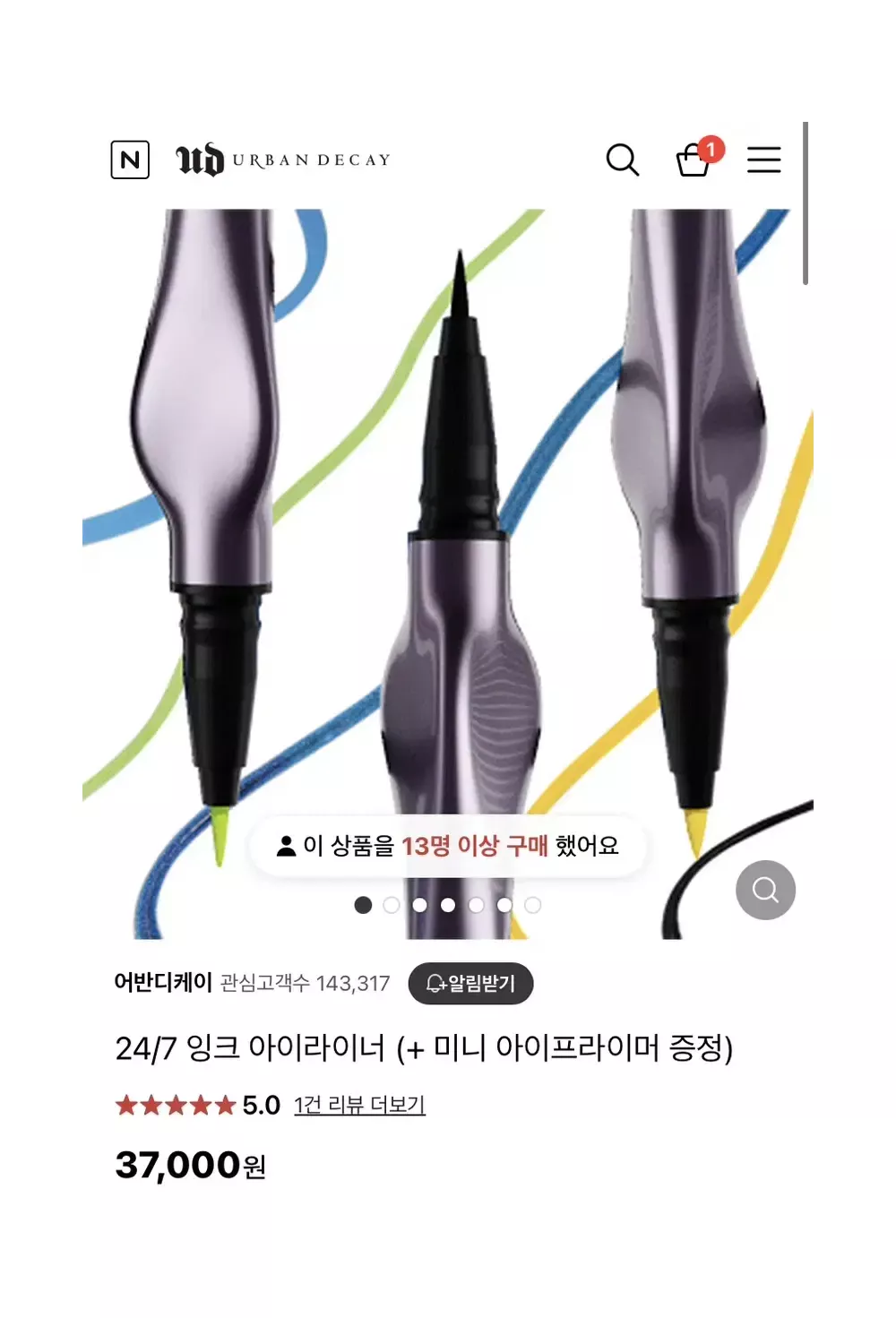Open the 어반디케이 store name

(163, 983)
